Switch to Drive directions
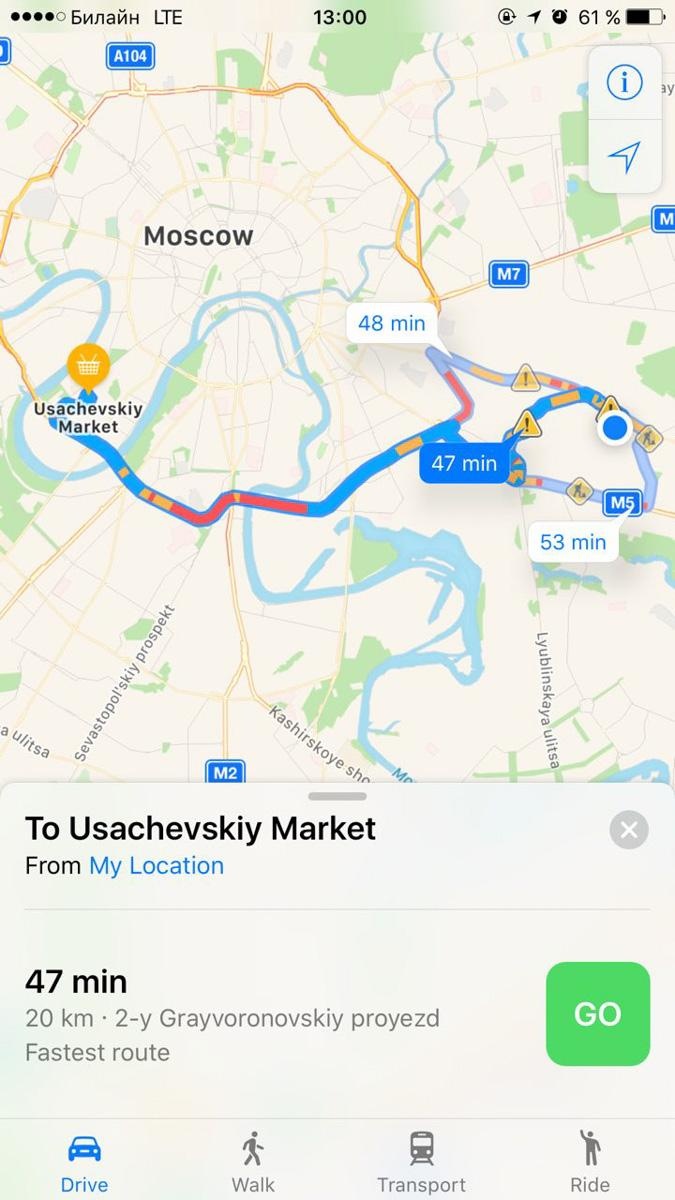This screenshot has height=1200, width=675. tap(85, 1160)
